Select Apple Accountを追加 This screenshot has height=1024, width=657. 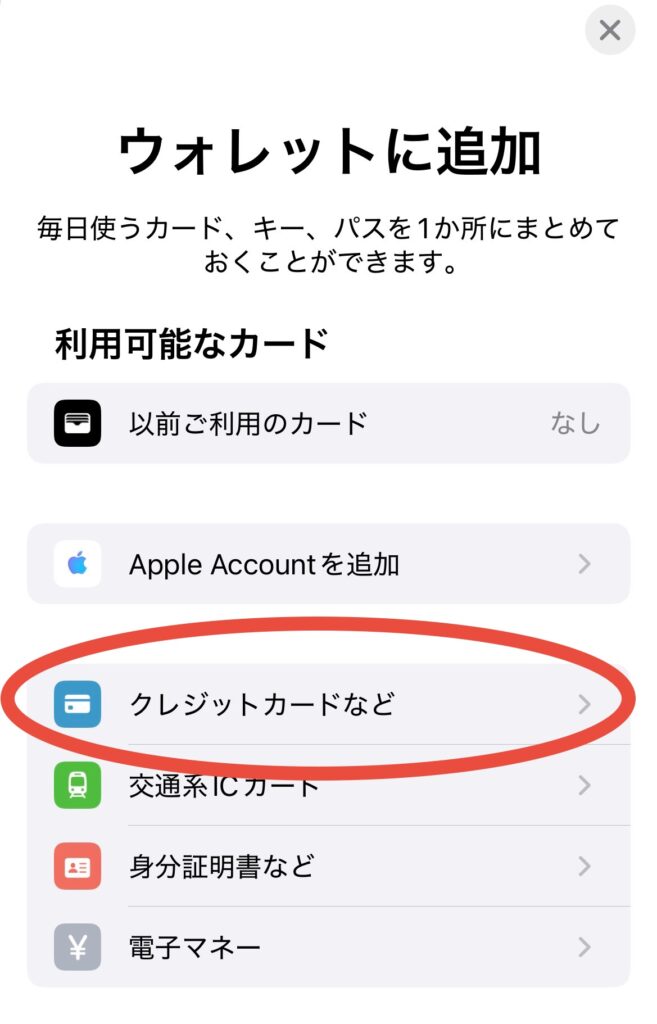click(x=328, y=564)
